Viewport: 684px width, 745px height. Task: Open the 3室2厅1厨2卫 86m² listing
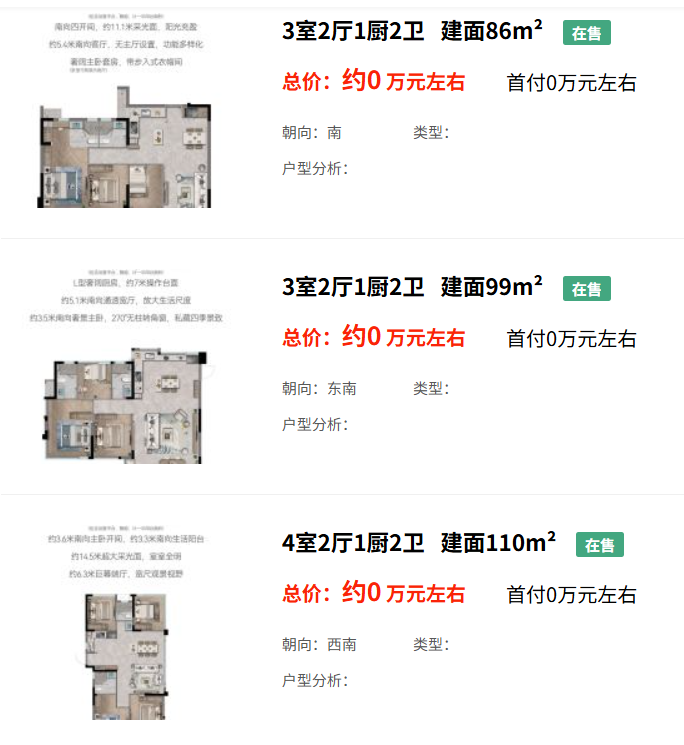coord(412,31)
